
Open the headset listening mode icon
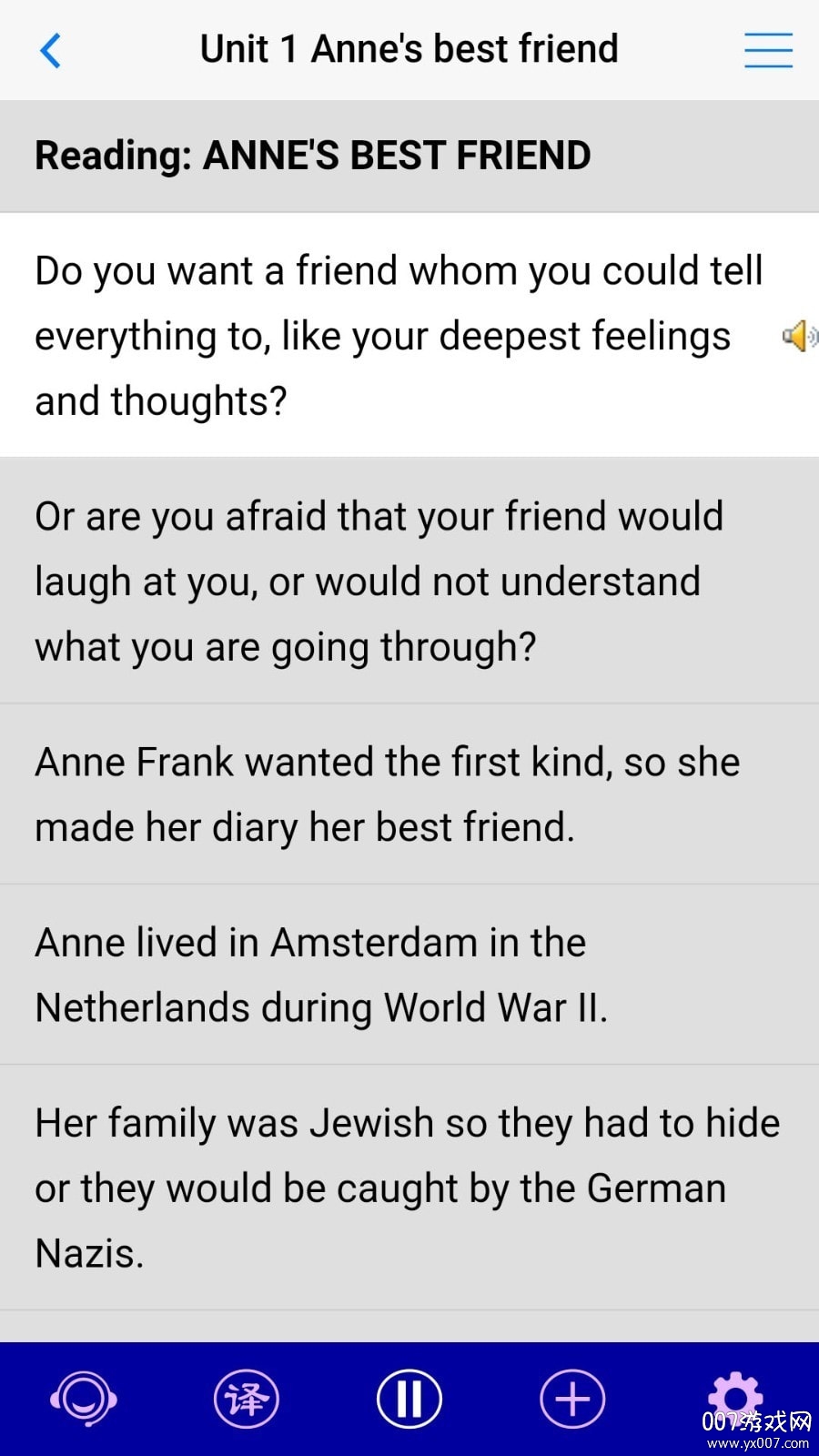coord(84,1399)
